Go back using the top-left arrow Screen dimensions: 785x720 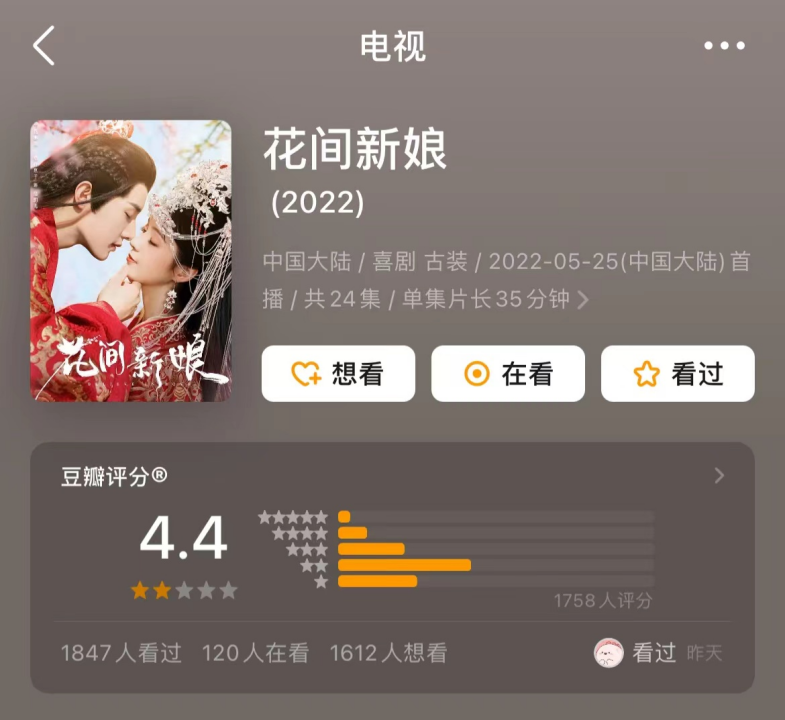[x=44, y=46]
